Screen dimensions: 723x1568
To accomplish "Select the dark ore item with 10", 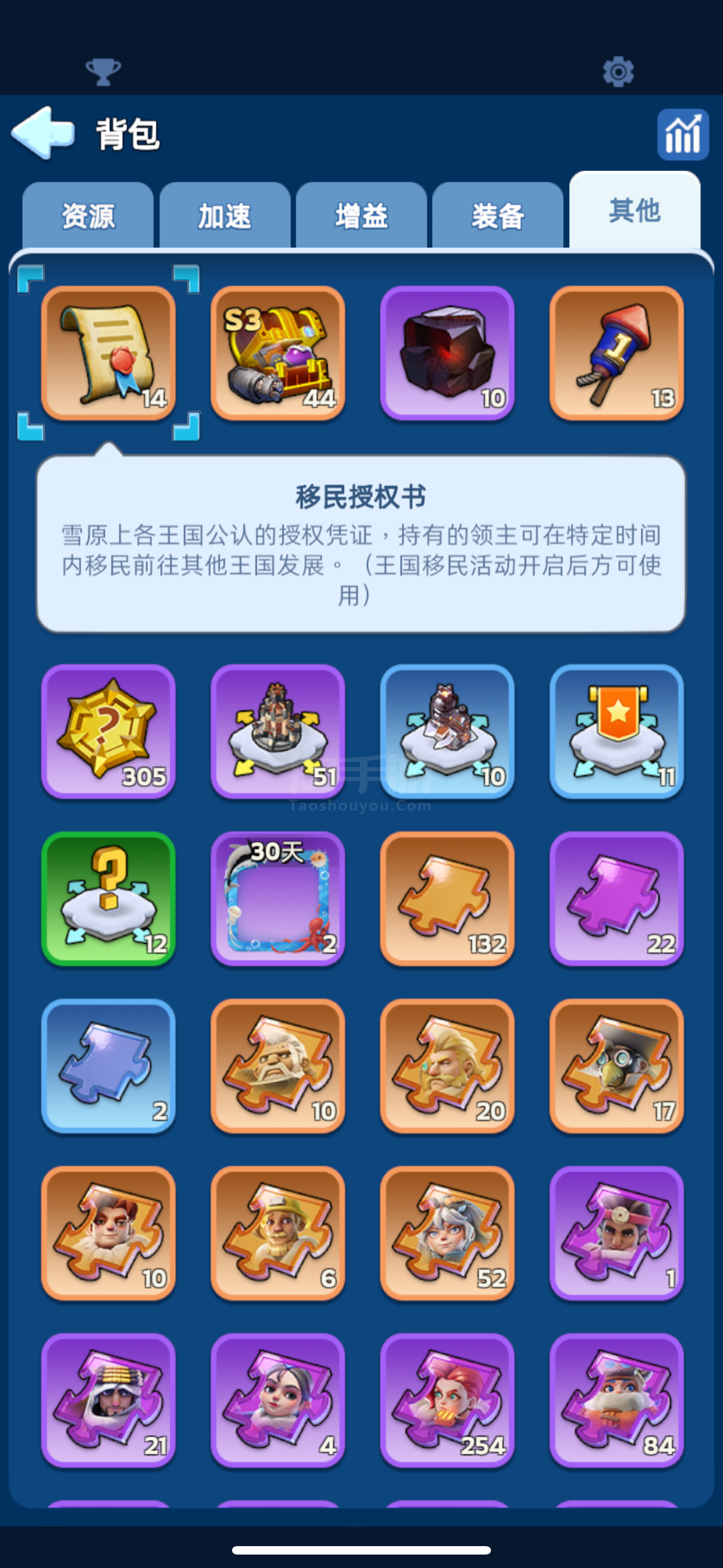I will [447, 353].
